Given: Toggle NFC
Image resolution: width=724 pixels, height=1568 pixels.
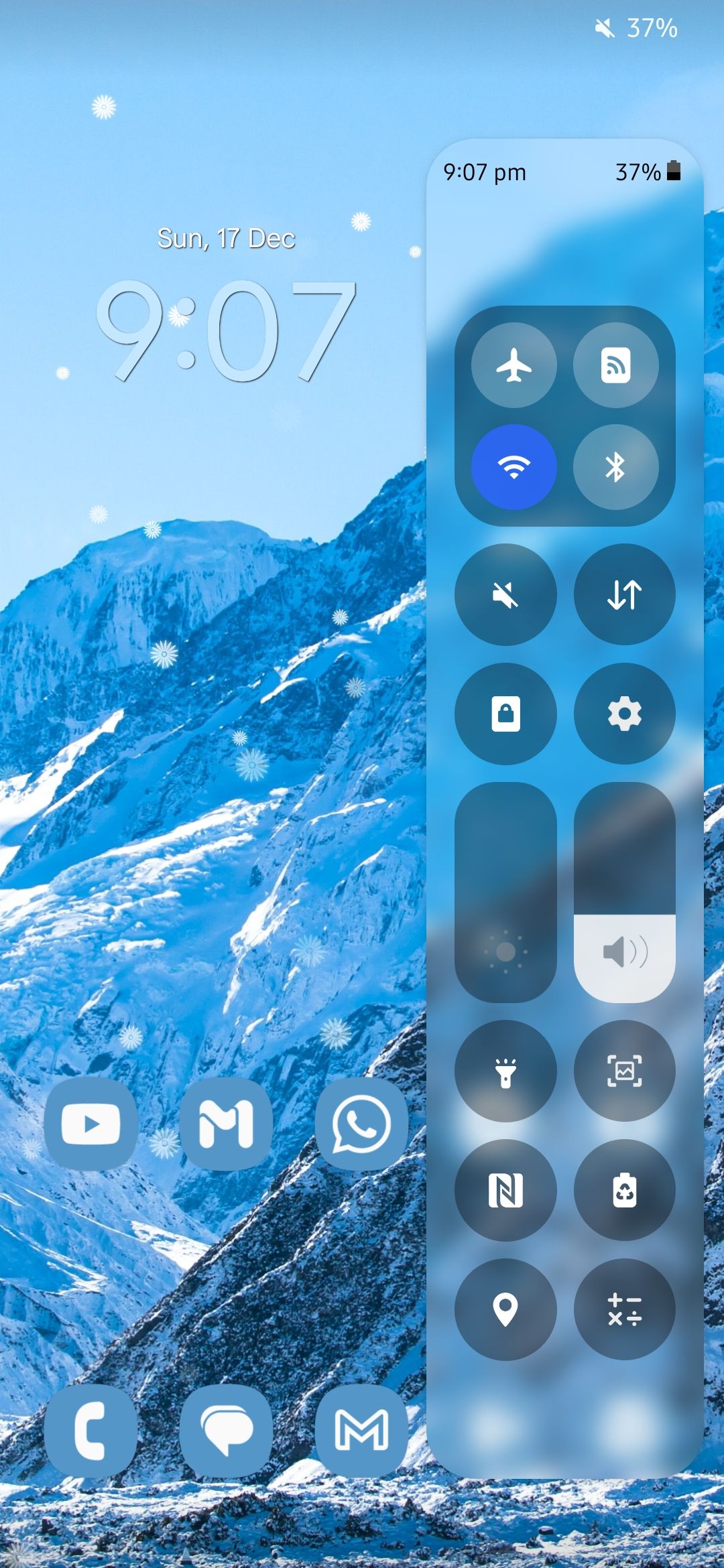Looking at the screenshot, I should (505, 1191).
